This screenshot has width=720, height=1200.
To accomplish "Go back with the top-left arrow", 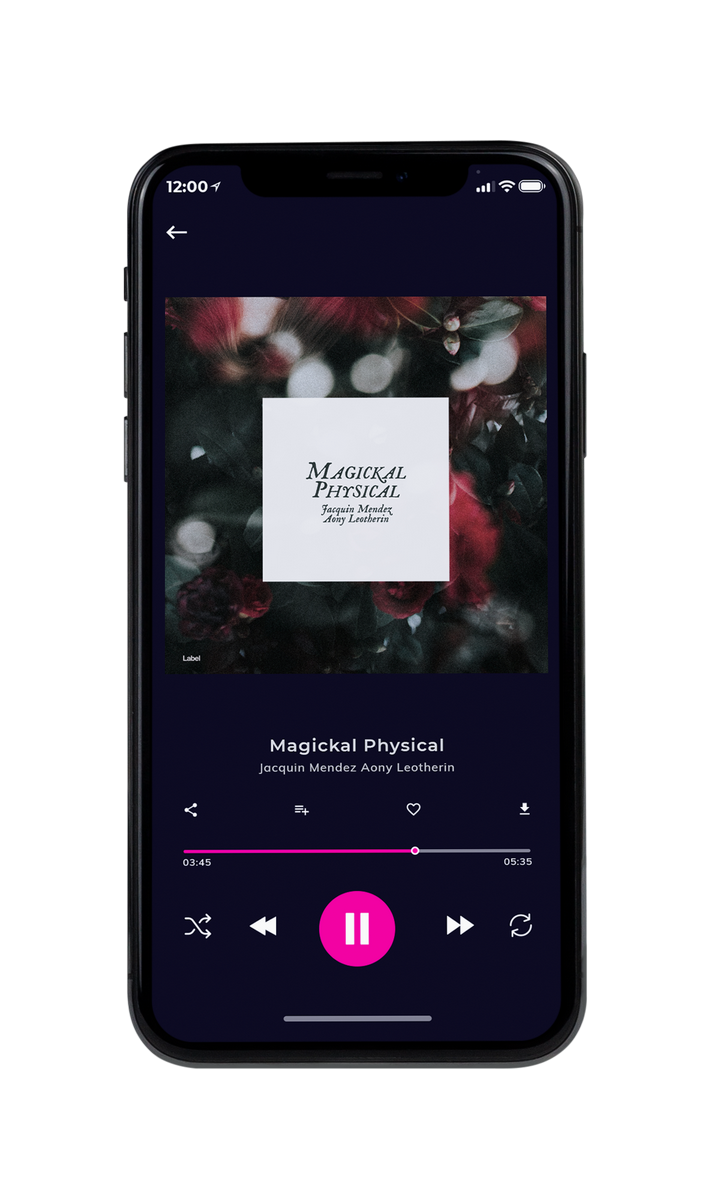I will point(177,232).
